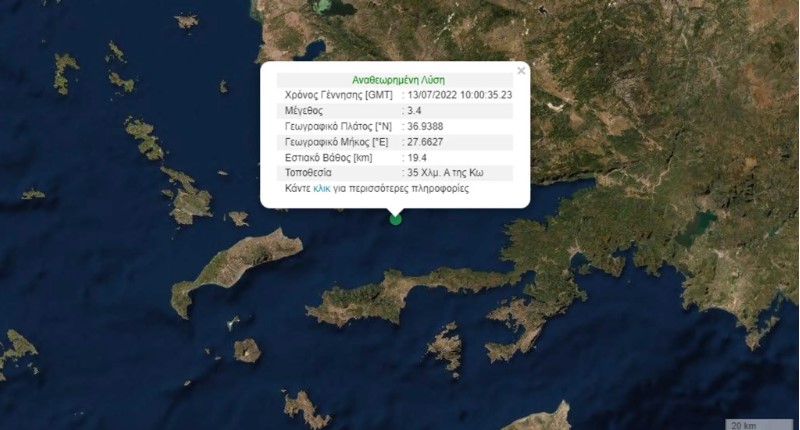Open the κλικ link for more information

coord(322,188)
